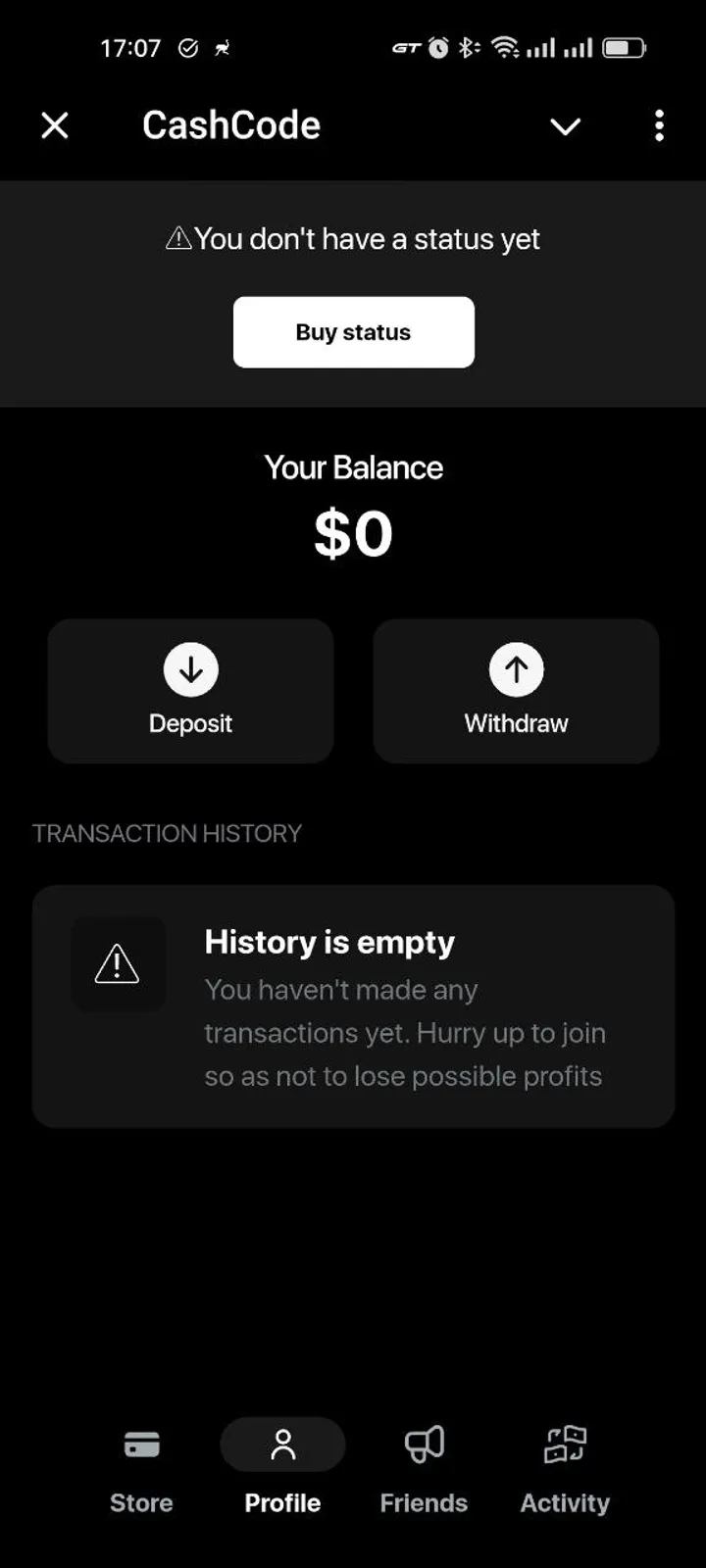706x1568 pixels.
Task: Select the Profile person icon
Action: click(x=283, y=1443)
